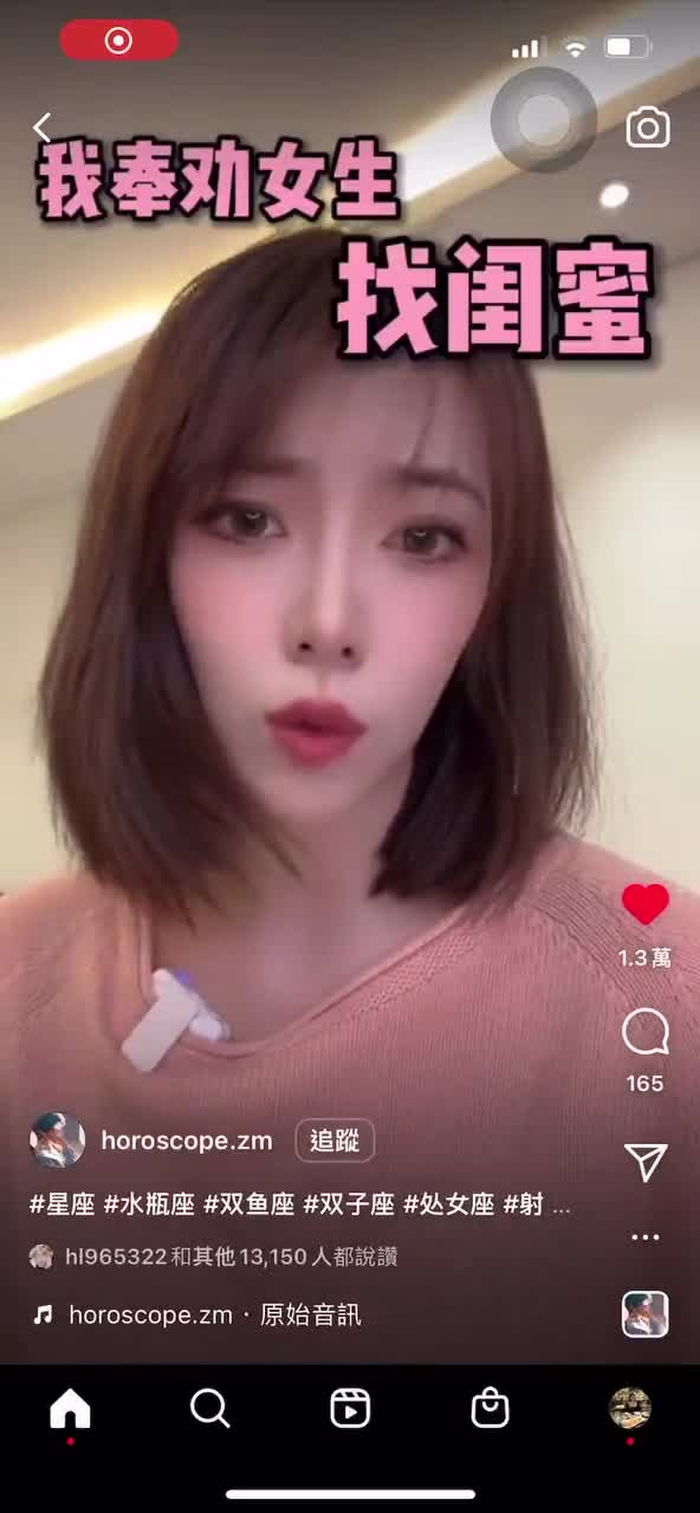The height and width of the screenshot is (1513, 700).
Task: Open the horoscope.zm 原始音訊 audio page
Action: click(213, 1315)
